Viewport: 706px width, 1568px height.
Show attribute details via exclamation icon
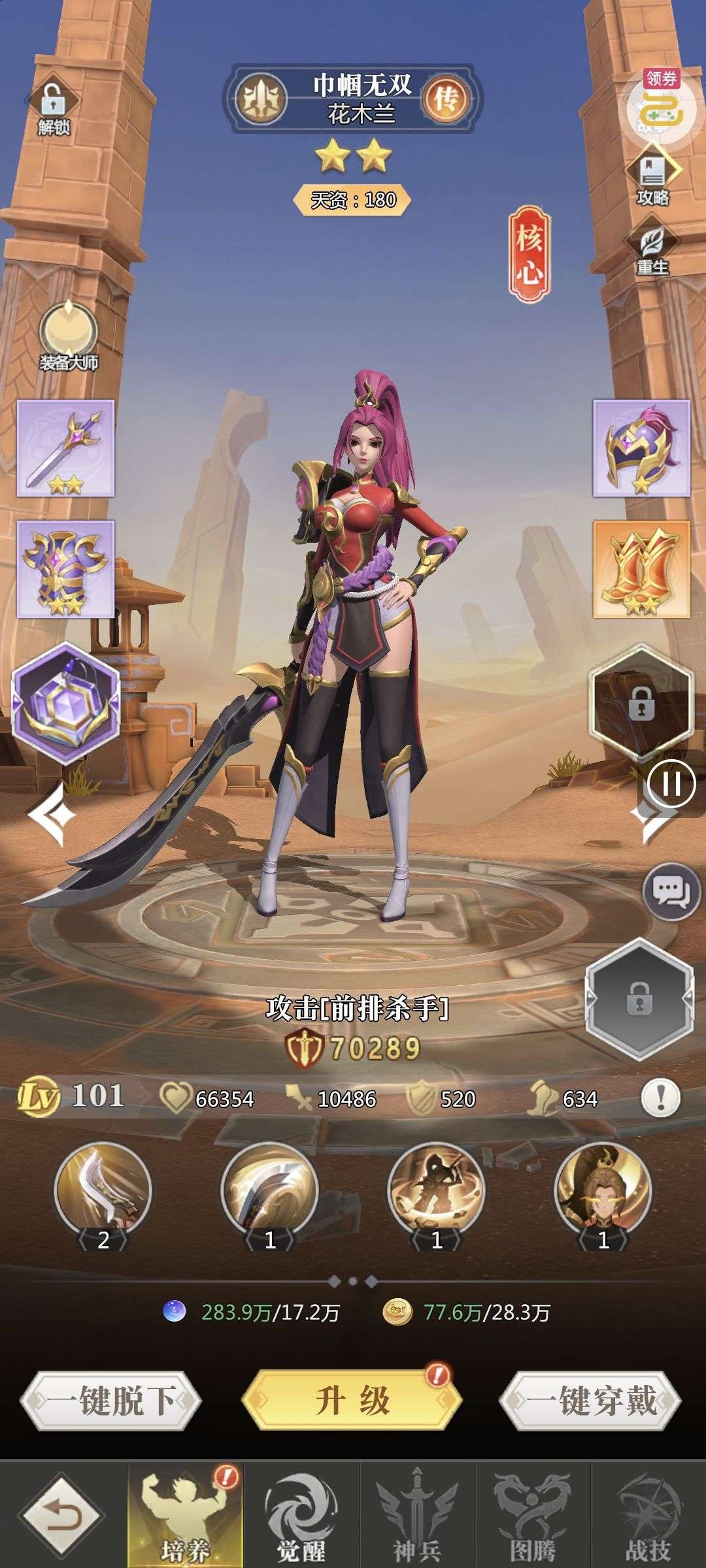660,1098
